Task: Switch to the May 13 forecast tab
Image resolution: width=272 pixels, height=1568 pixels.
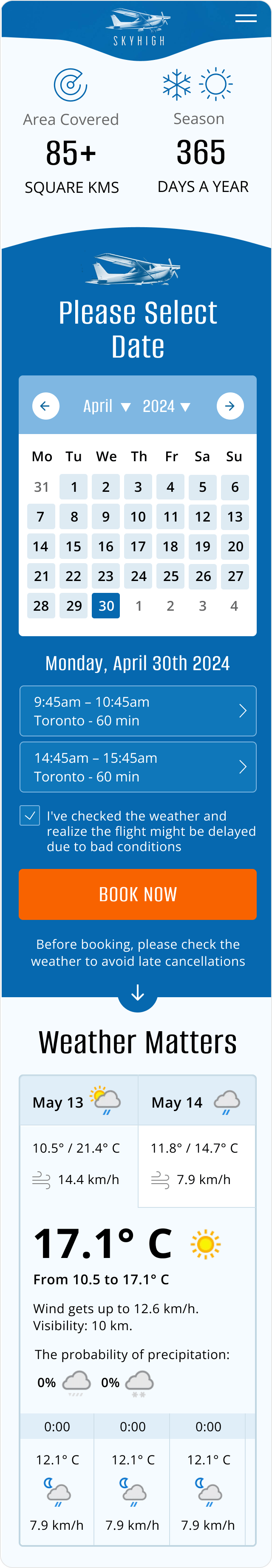Action: click(79, 1102)
